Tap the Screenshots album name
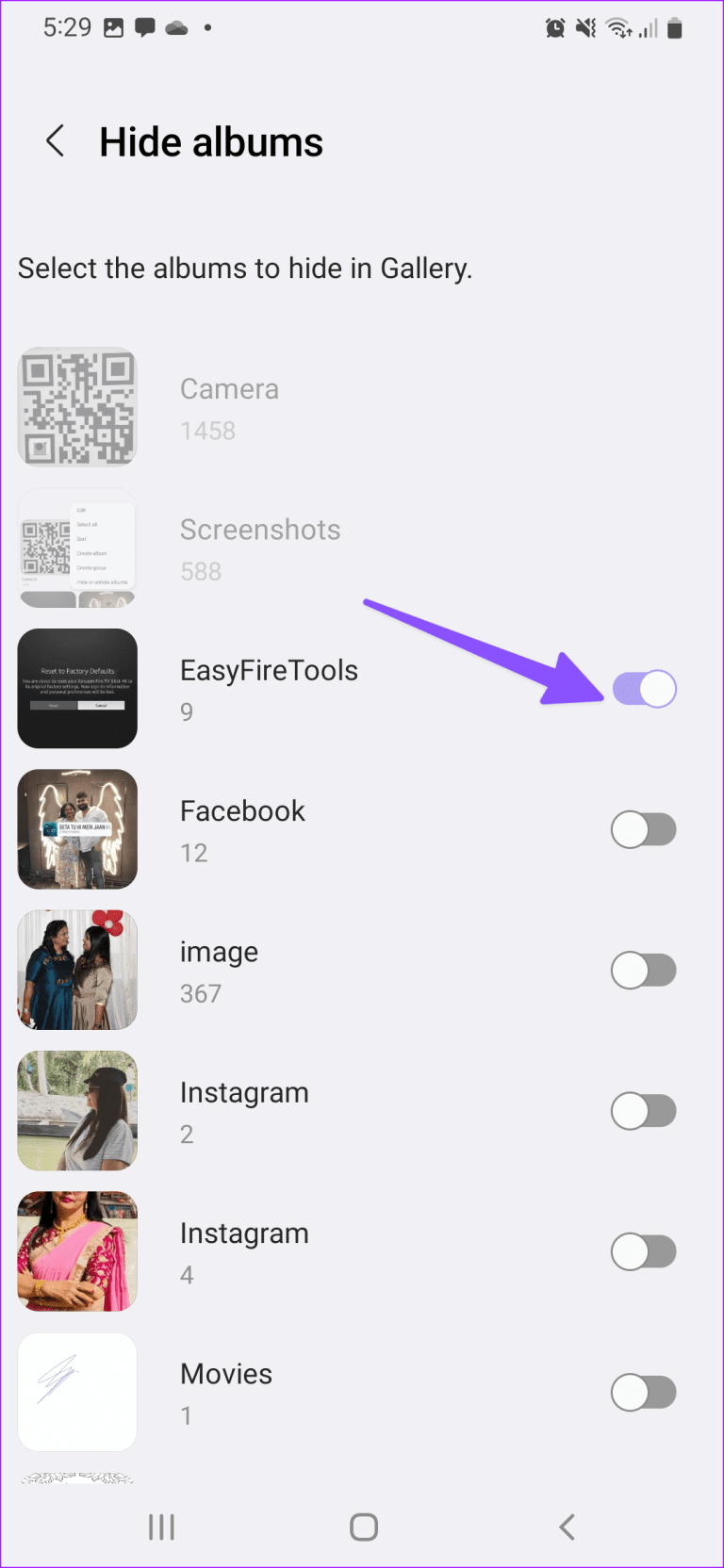This screenshot has width=724, height=1568. [260, 530]
